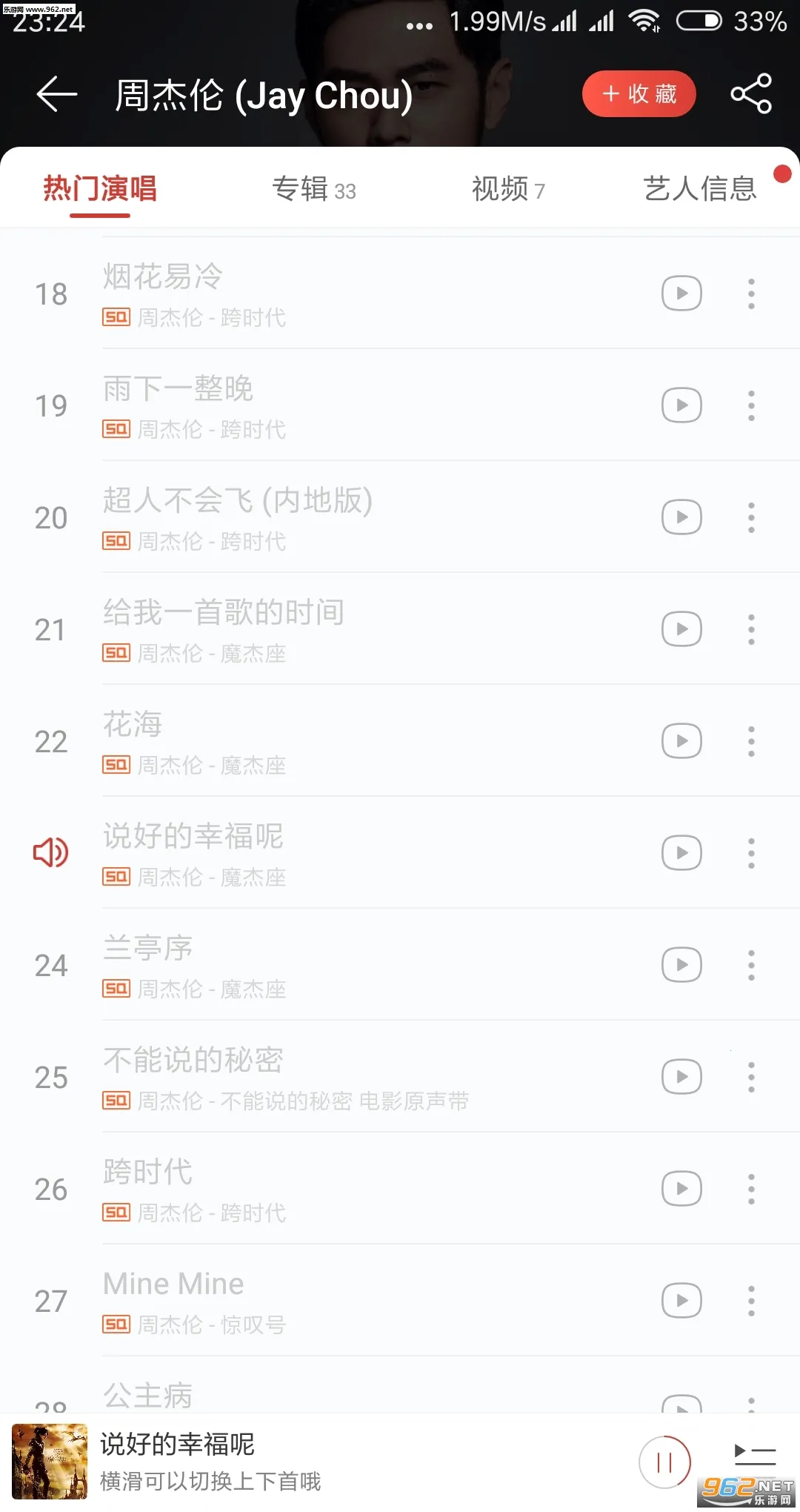Share the Jay Chou artist page
The width and height of the screenshot is (800, 1512).
pyautogui.click(x=751, y=94)
